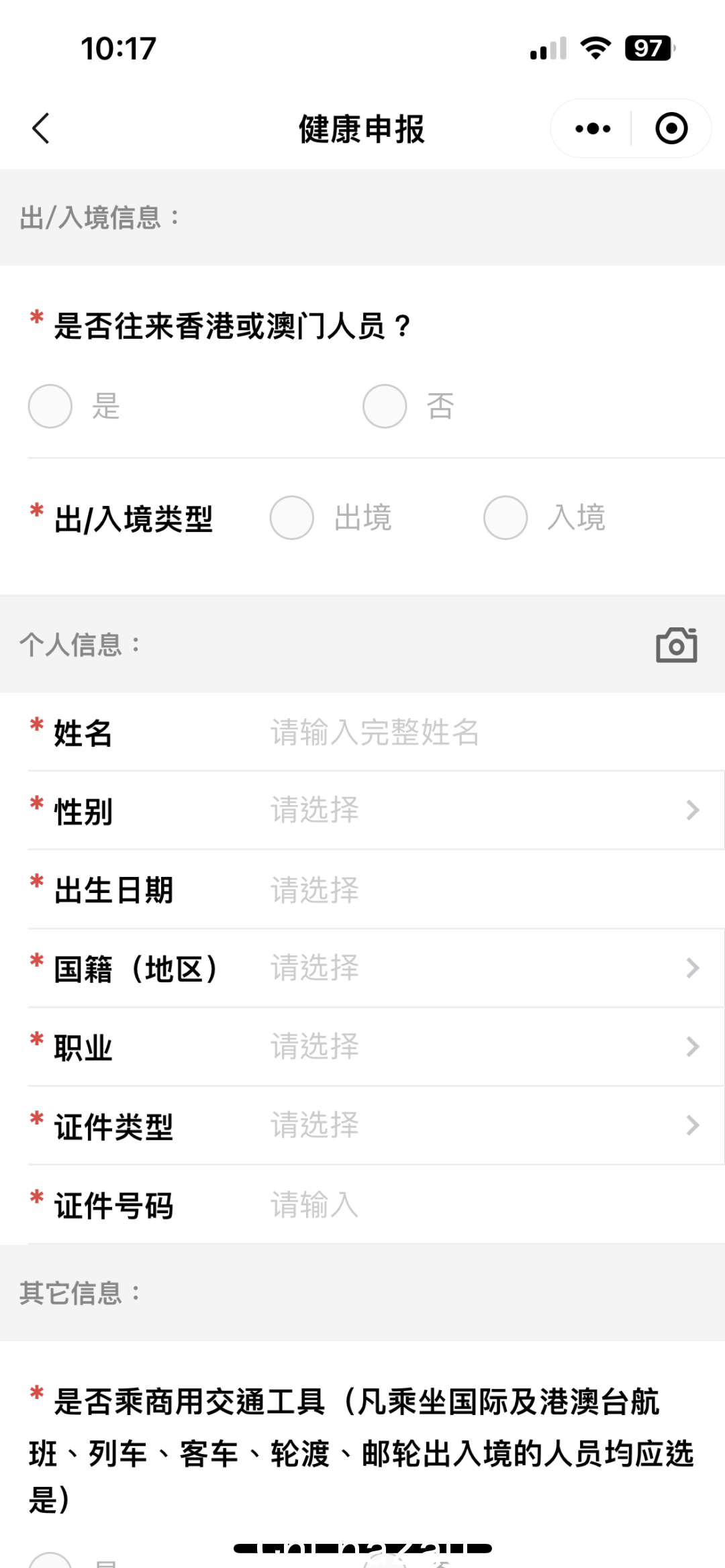
Task: Pick a date for 出生日期
Action: click(377, 890)
